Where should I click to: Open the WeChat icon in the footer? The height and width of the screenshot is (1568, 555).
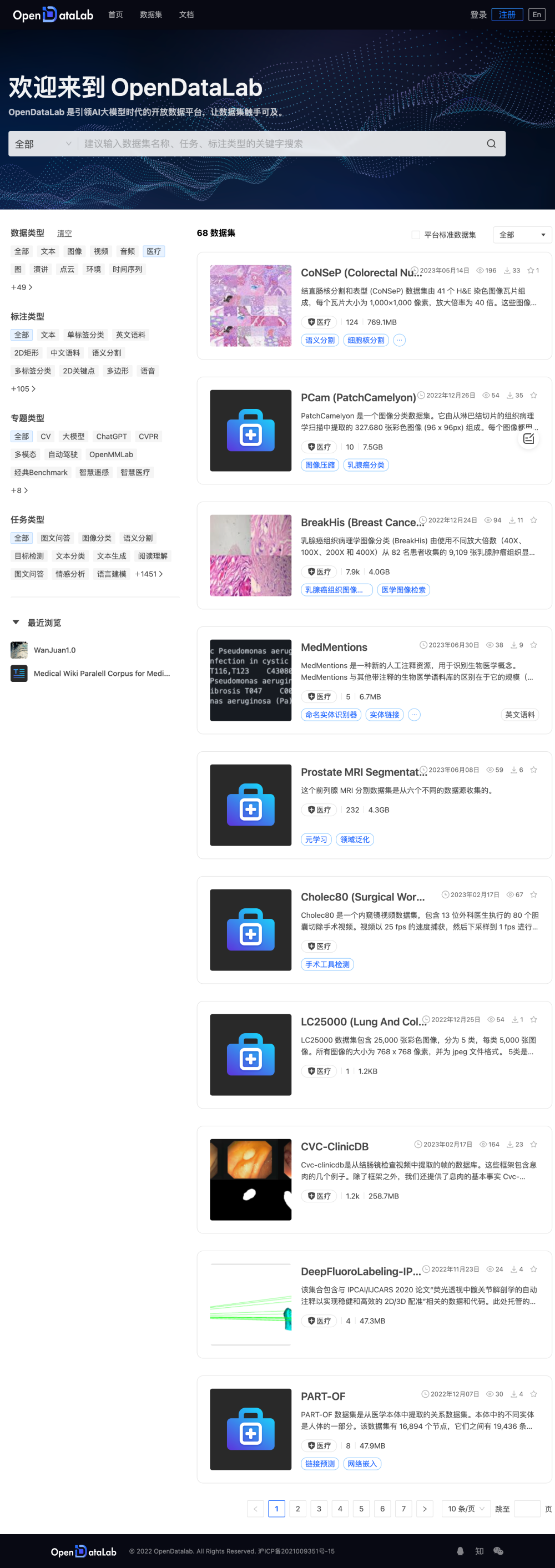click(x=498, y=1551)
